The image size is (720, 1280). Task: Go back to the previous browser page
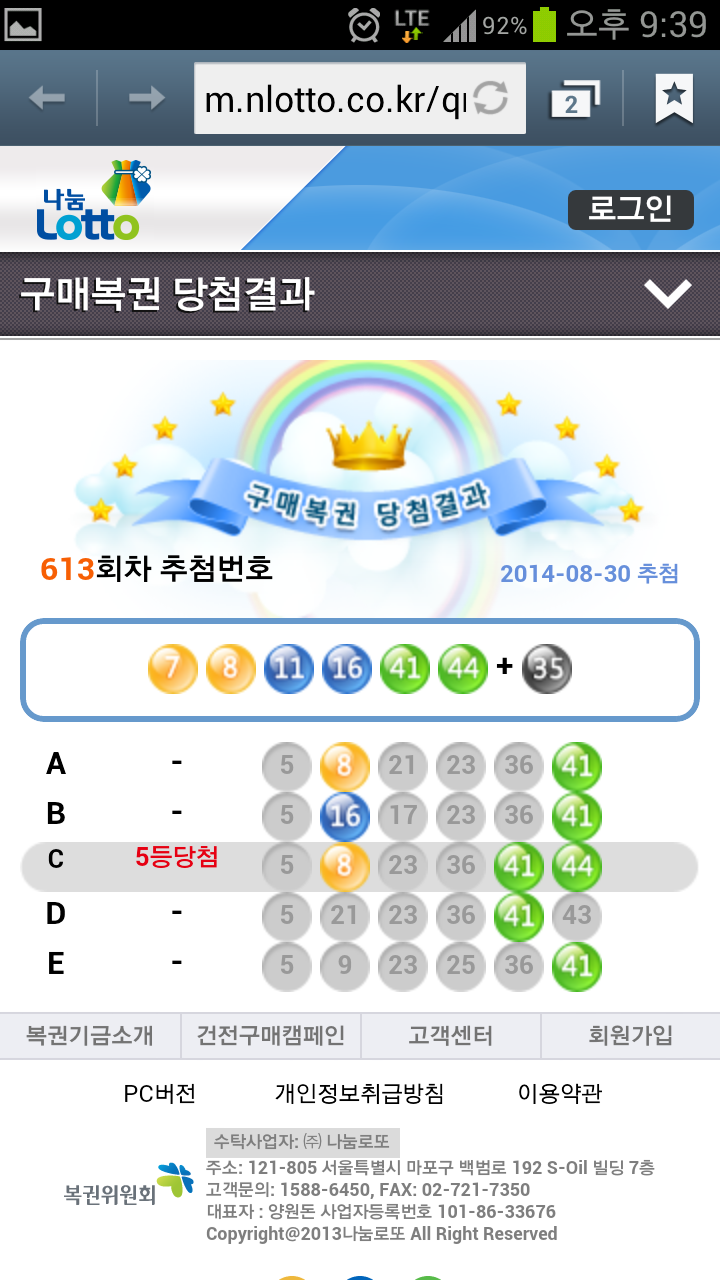pyautogui.click(x=47, y=98)
